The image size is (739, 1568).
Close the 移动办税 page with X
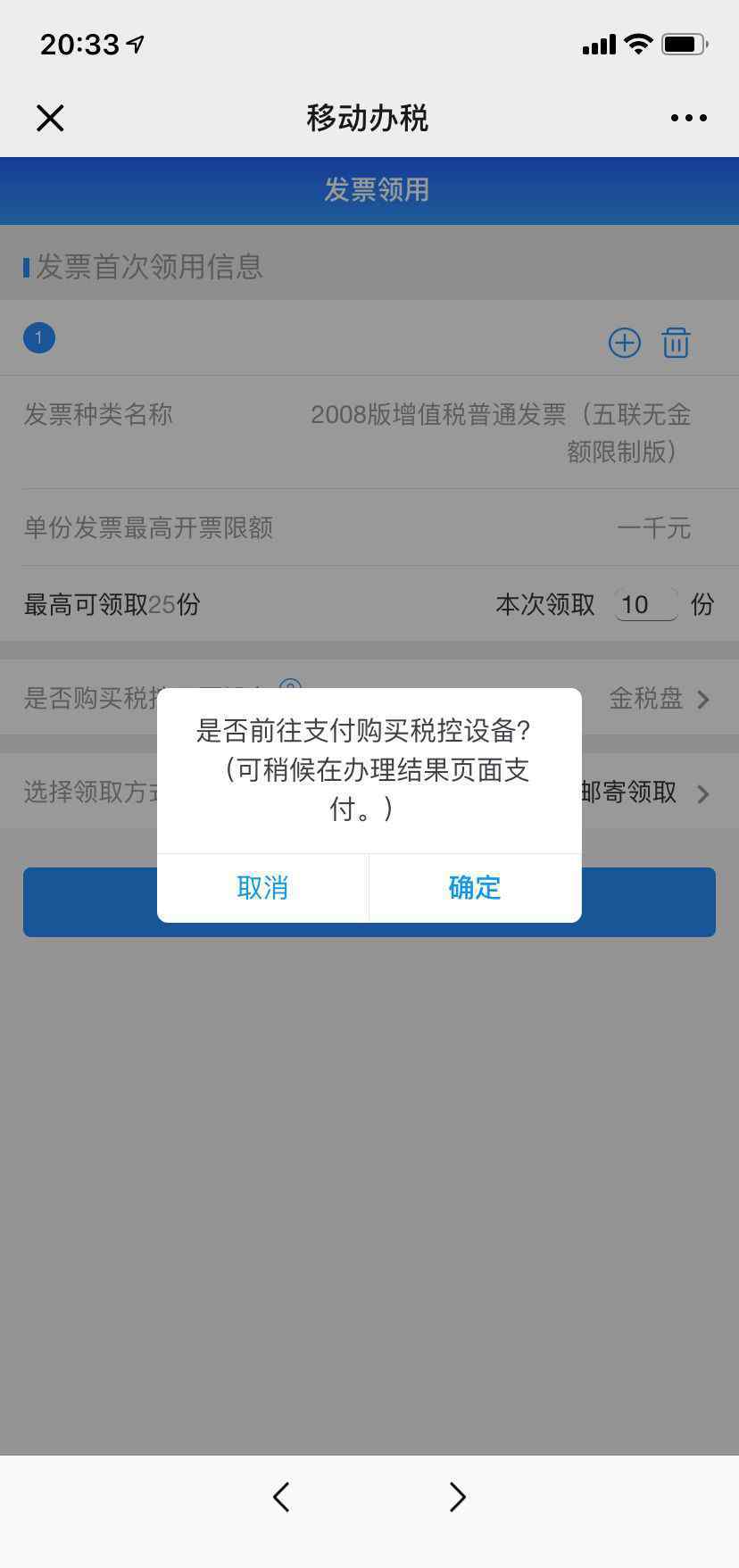50,118
